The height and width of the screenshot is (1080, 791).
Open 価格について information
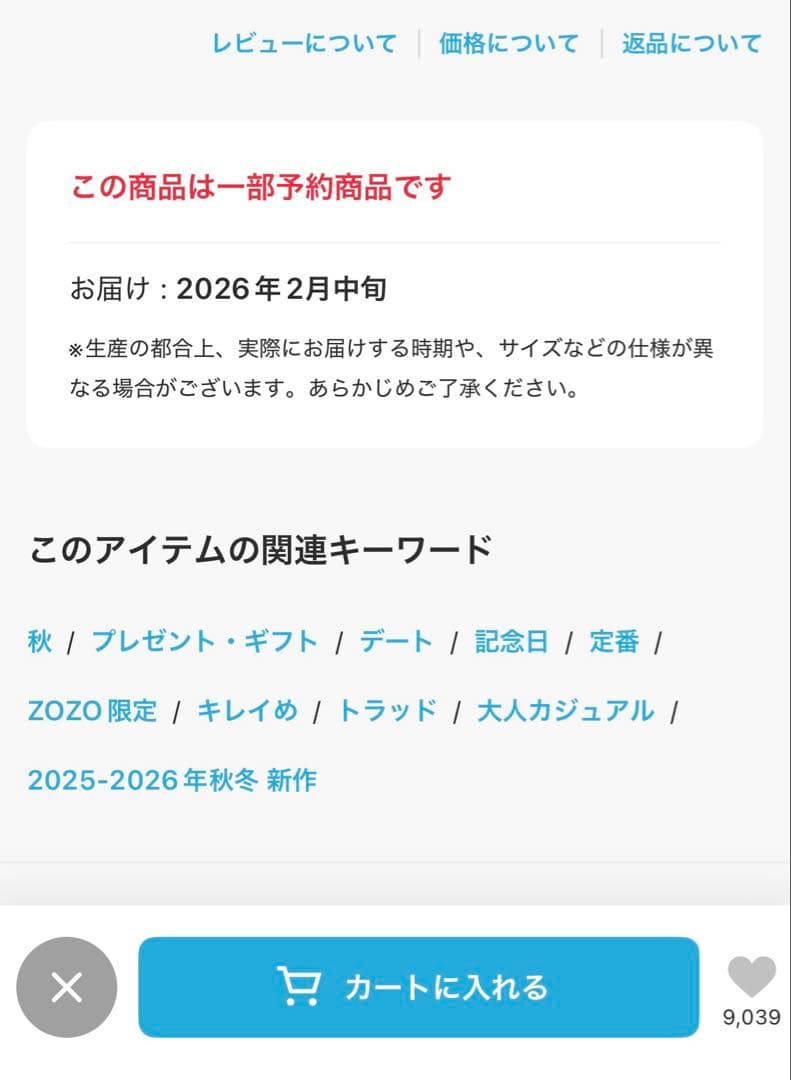pyautogui.click(x=506, y=44)
